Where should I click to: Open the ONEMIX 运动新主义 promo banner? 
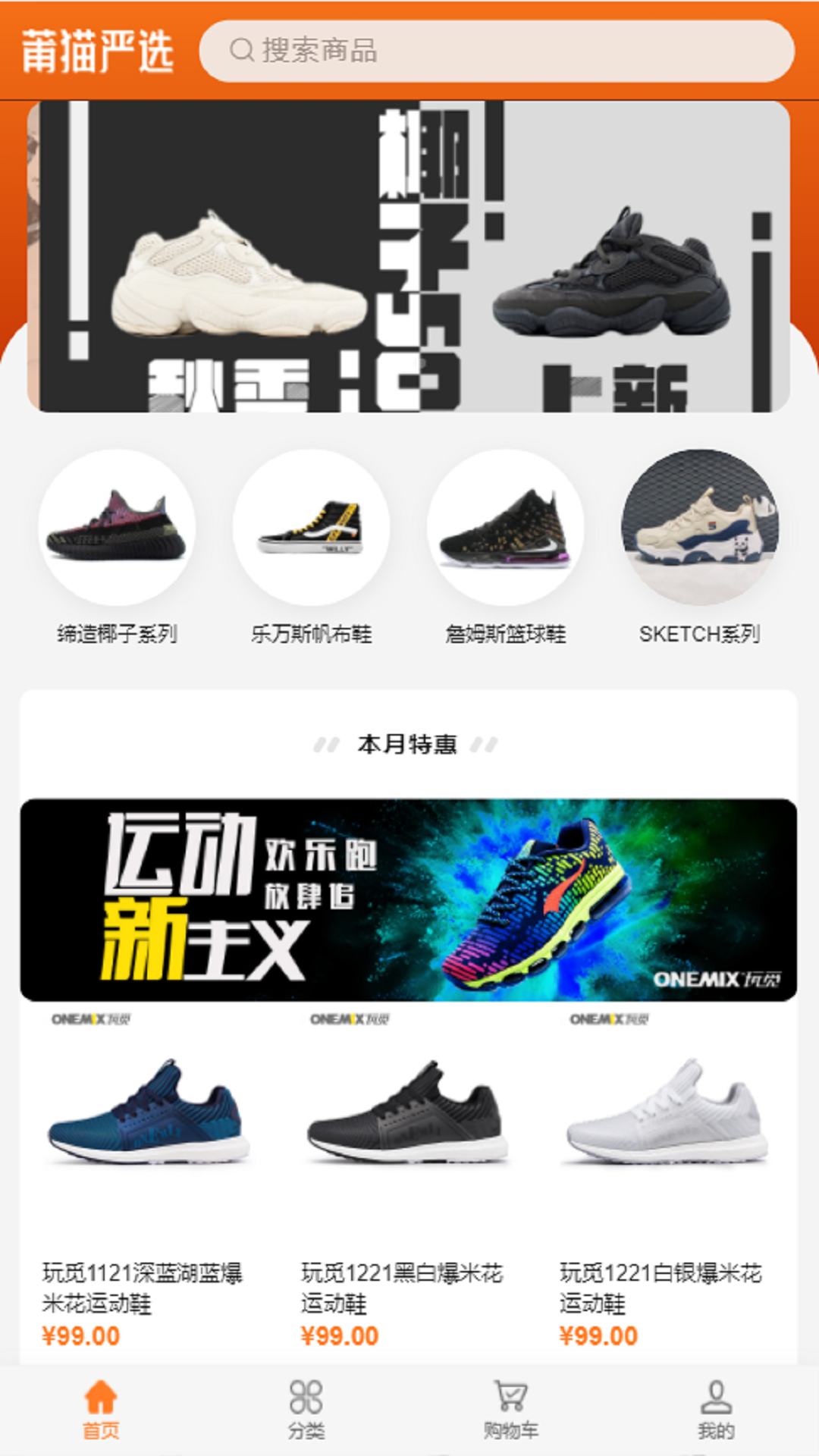[x=409, y=899]
